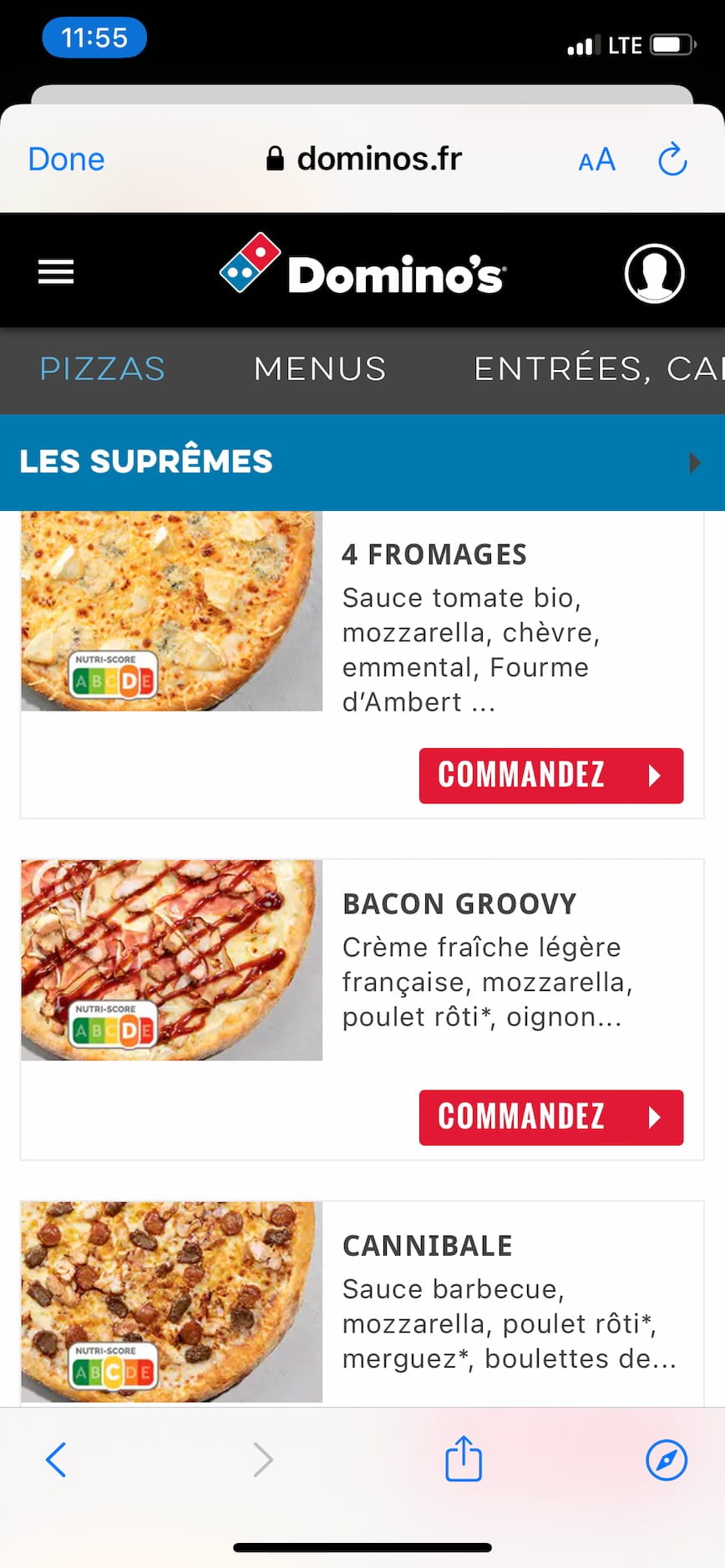Order the Bacon Groovy pizza
Screen dimensions: 725x1568
(x=550, y=1117)
